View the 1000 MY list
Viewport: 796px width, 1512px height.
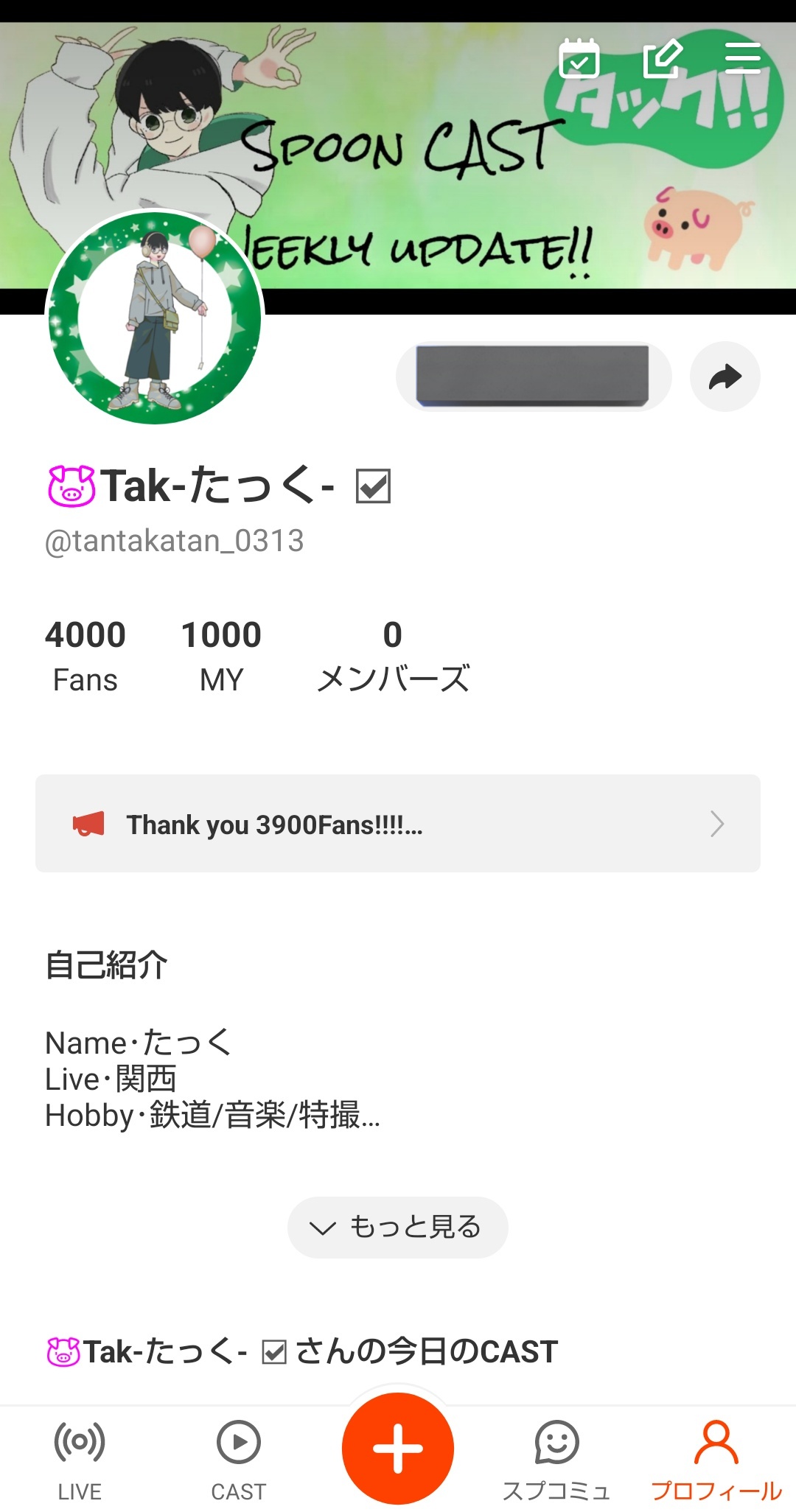221,655
